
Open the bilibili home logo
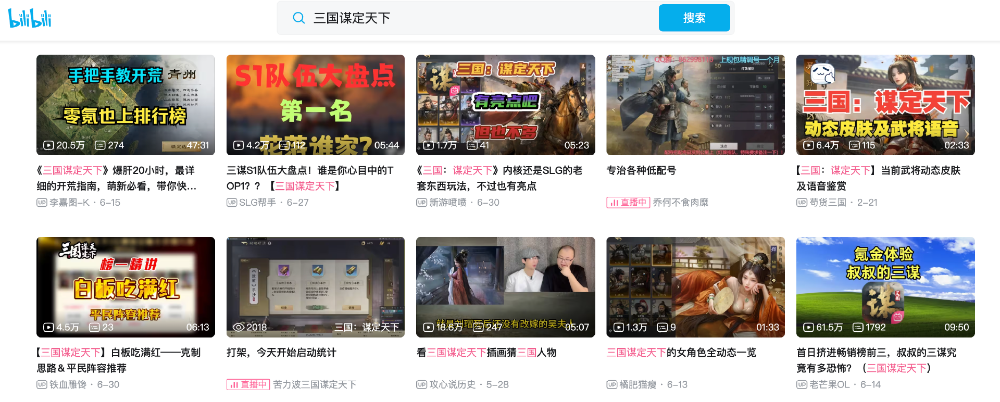click(x=31, y=20)
